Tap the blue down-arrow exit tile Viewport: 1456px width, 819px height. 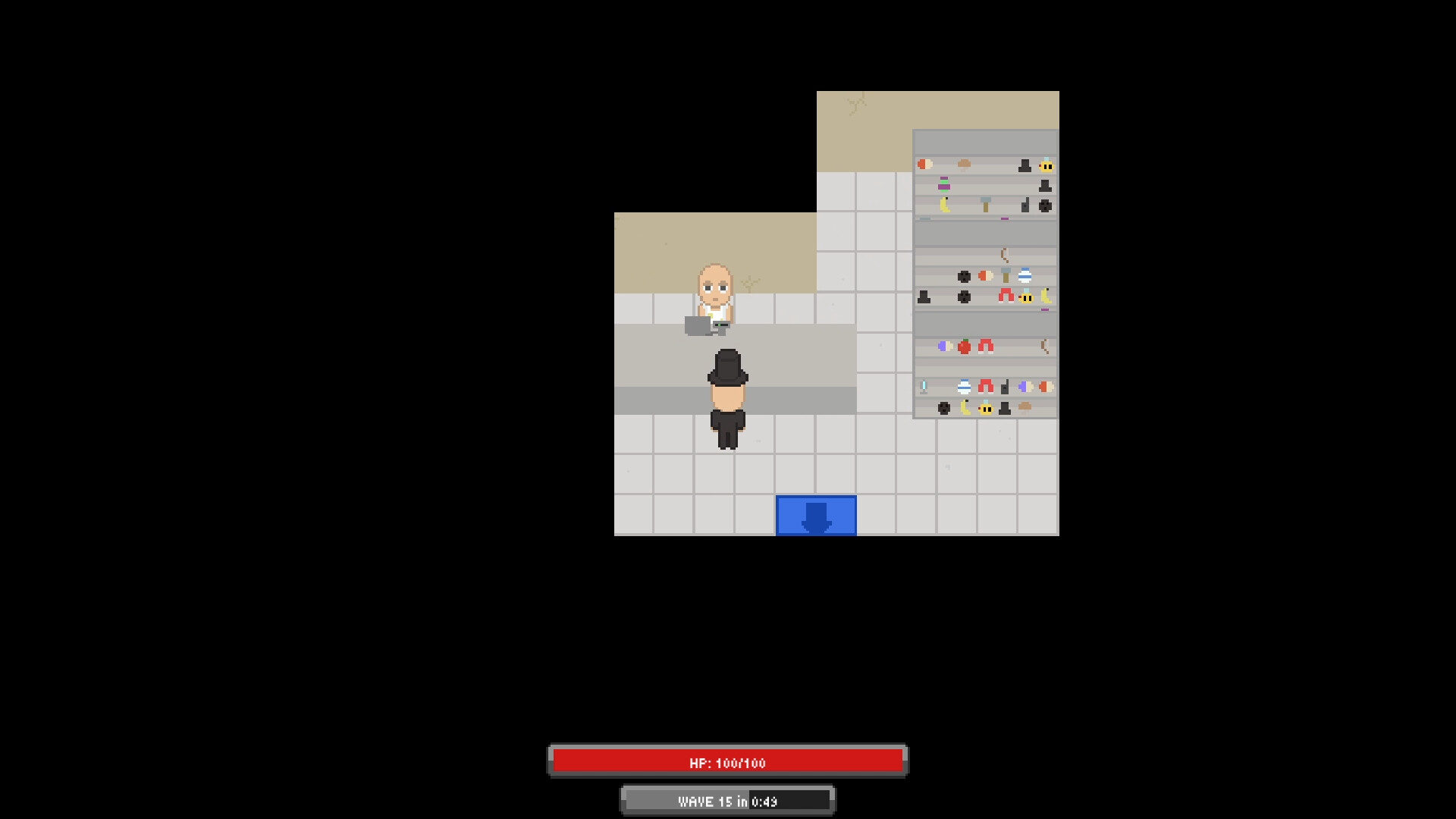click(x=816, y=516)
